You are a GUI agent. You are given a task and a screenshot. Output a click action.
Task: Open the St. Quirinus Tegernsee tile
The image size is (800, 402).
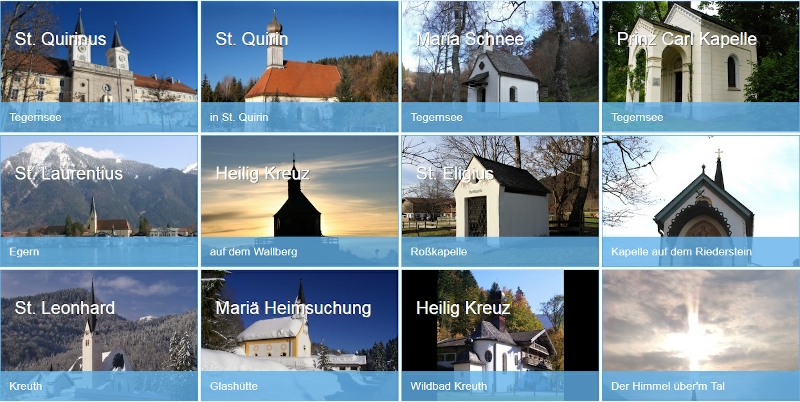(99, 66)
